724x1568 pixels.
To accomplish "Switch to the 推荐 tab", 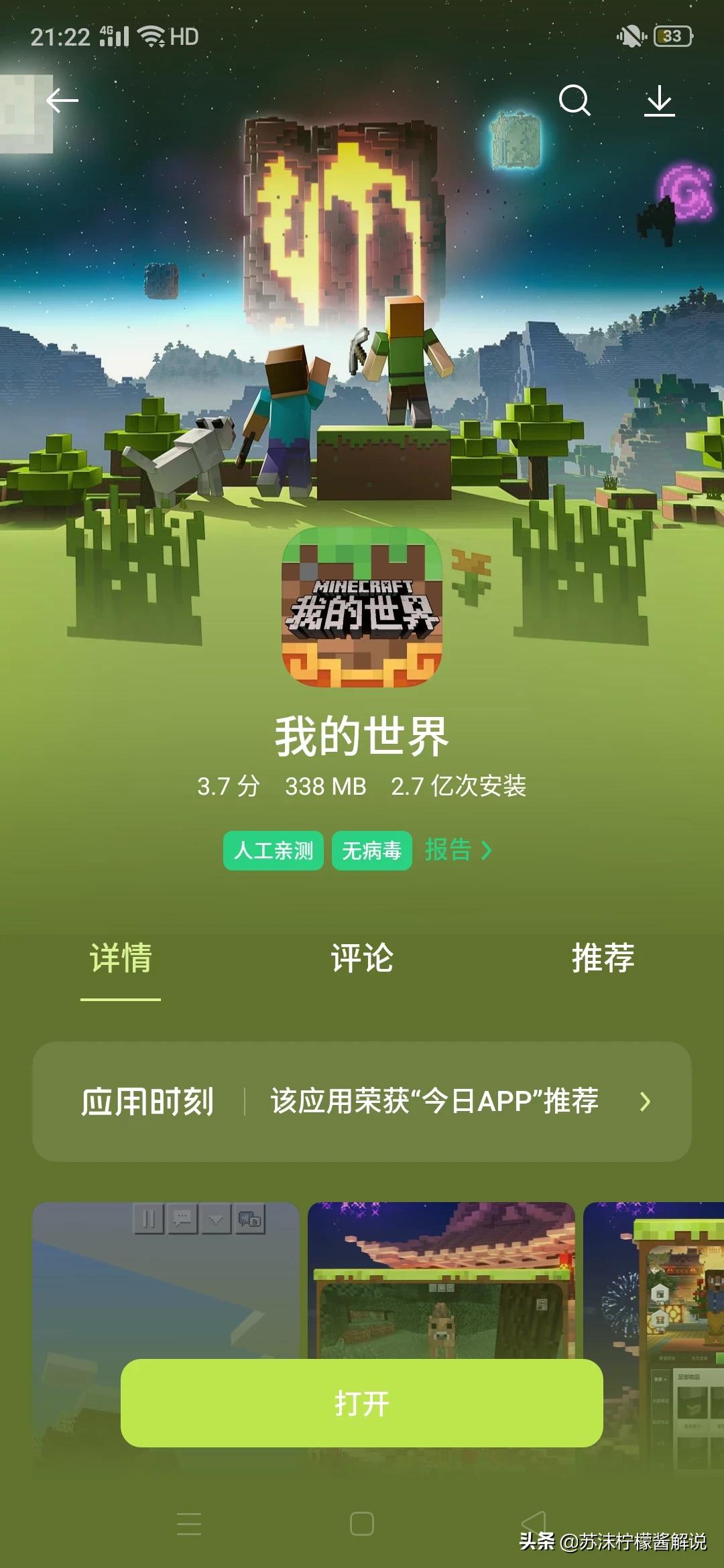I will pyautogui.click(x=603, y=958).
